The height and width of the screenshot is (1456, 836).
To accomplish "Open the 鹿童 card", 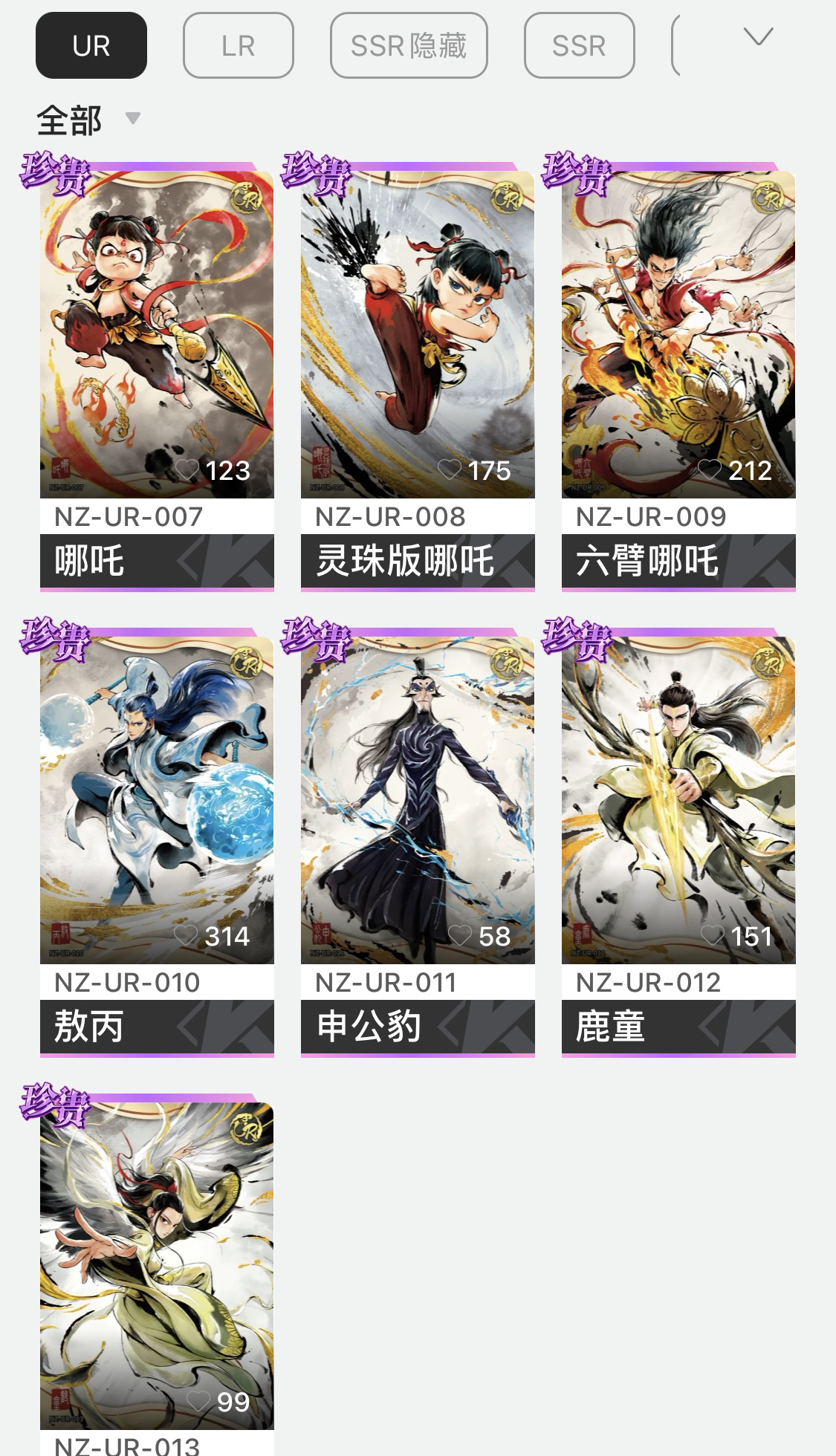I will click(x=678, y=800).
